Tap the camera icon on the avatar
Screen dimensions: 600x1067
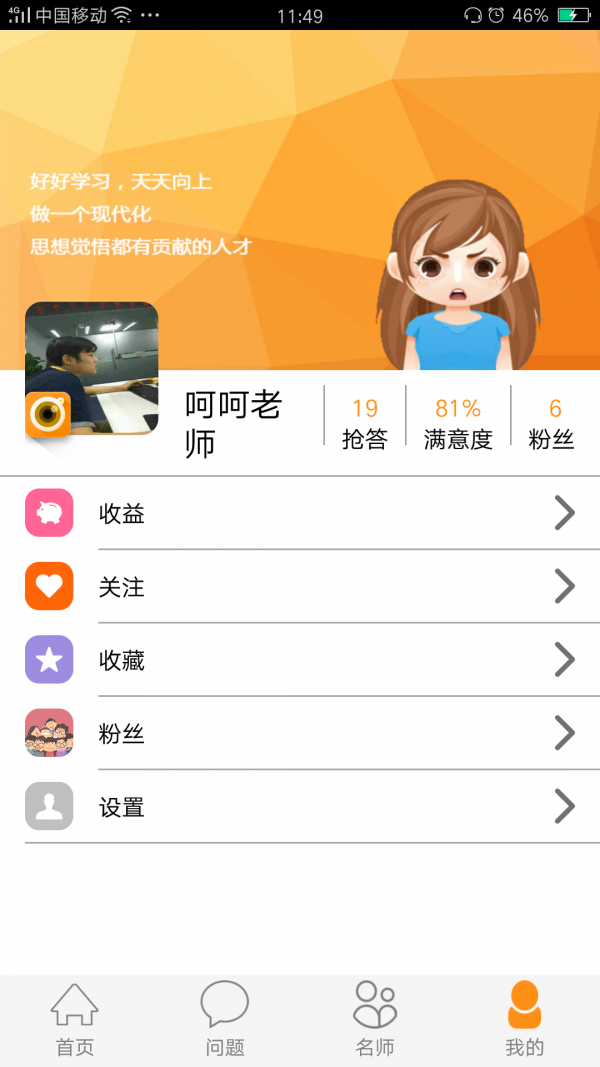(x=47, y=414)
